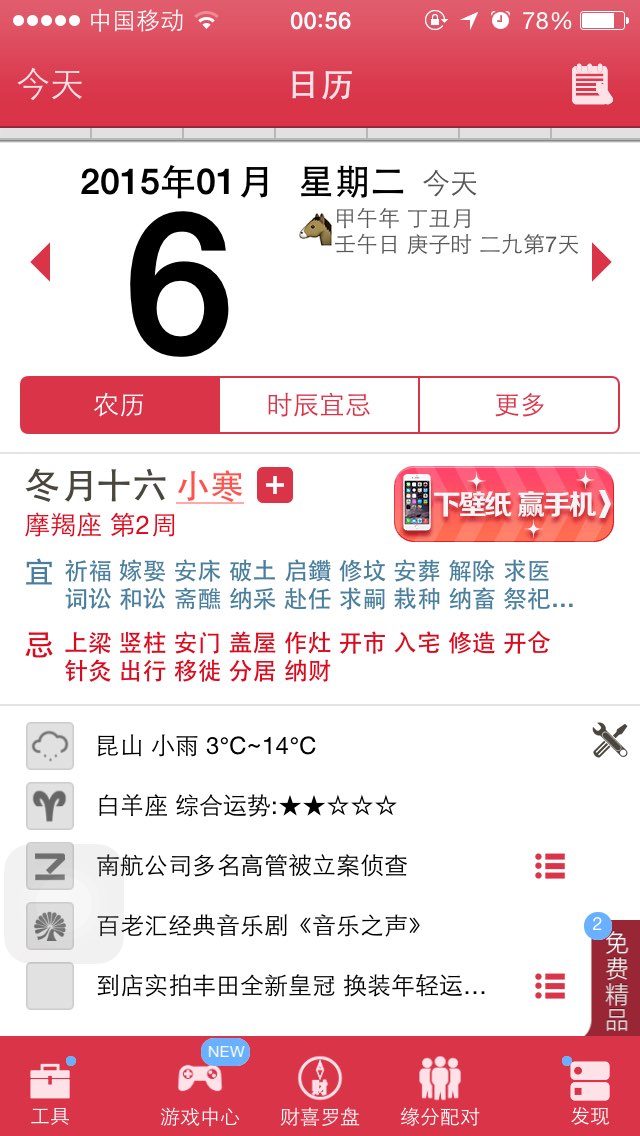Image resolution: width=640 pixels, height=1136 pixels.
Task: Open the wrench settings icon
Action: 610,740
